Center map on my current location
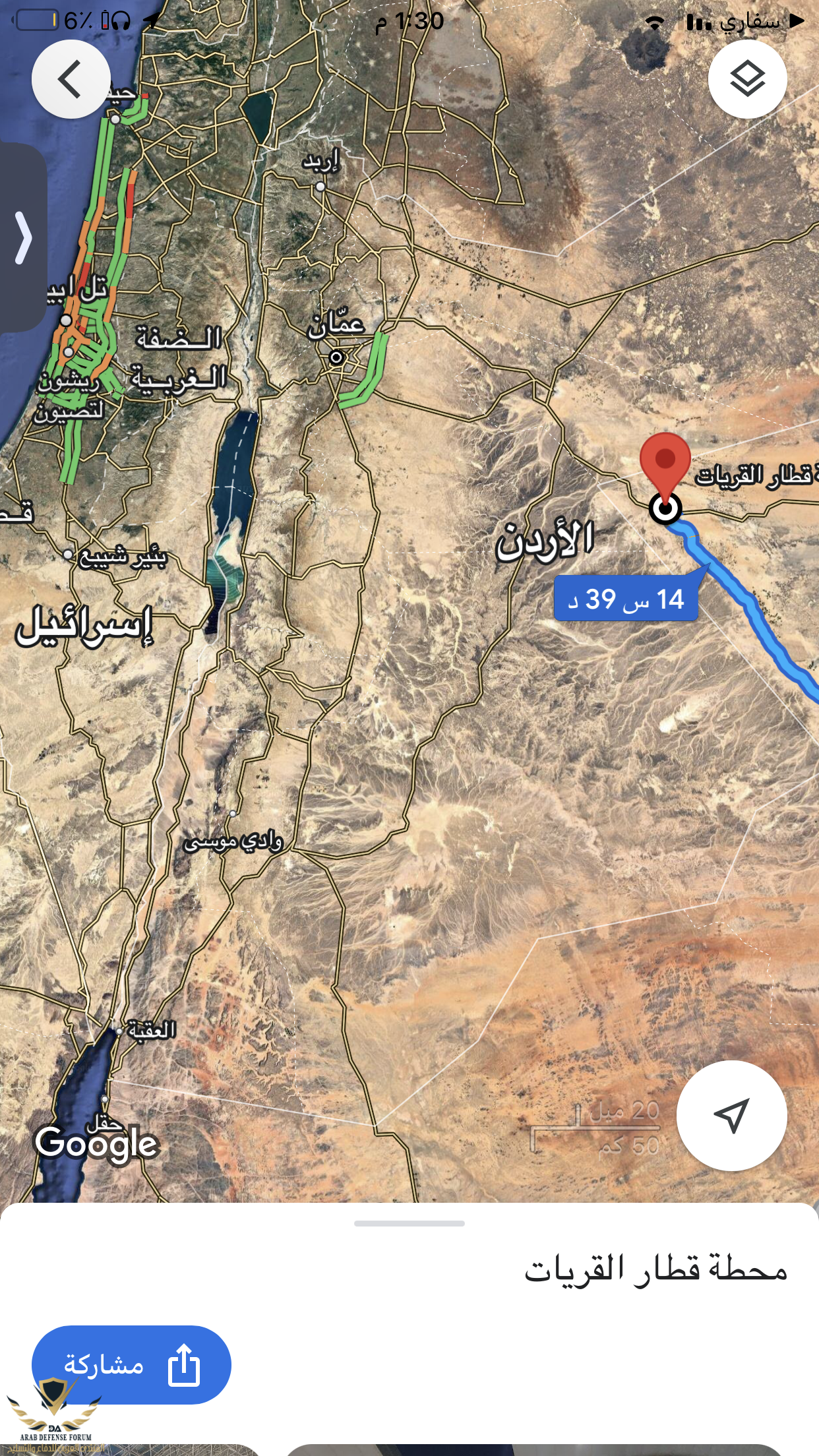819x1456 pixels. click(731, 1116)
